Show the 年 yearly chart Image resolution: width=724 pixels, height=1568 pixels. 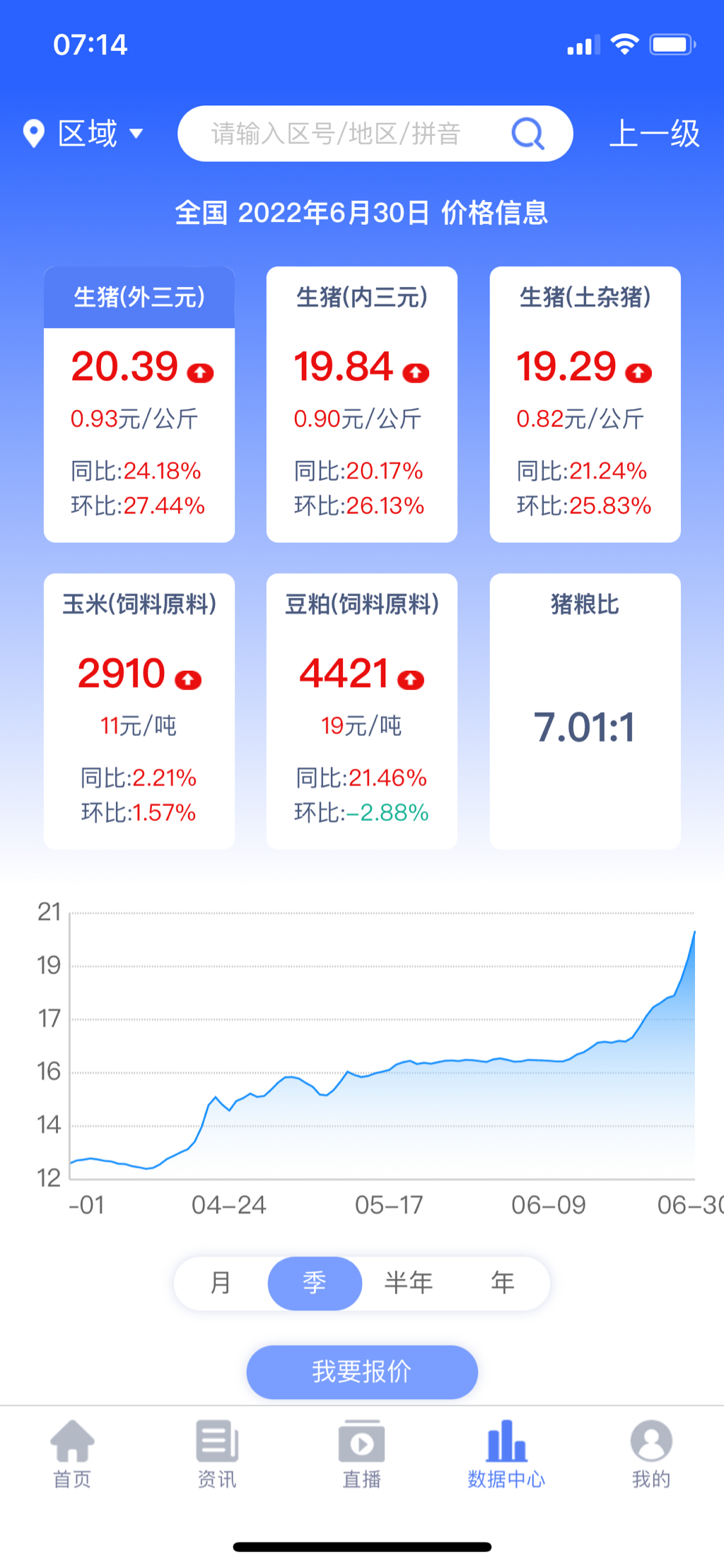503,1282
